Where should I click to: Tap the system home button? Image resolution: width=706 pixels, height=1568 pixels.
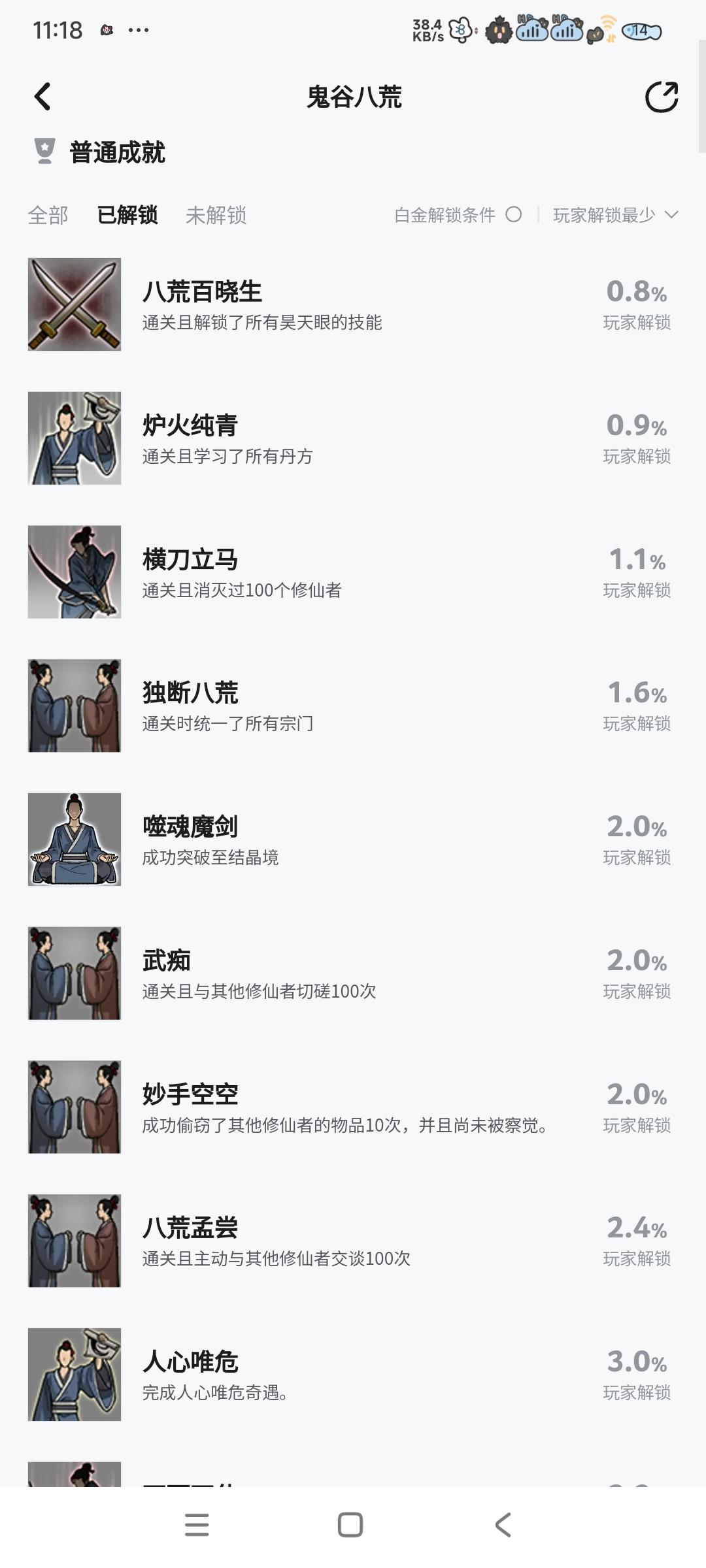click(x=350, y=1525)
